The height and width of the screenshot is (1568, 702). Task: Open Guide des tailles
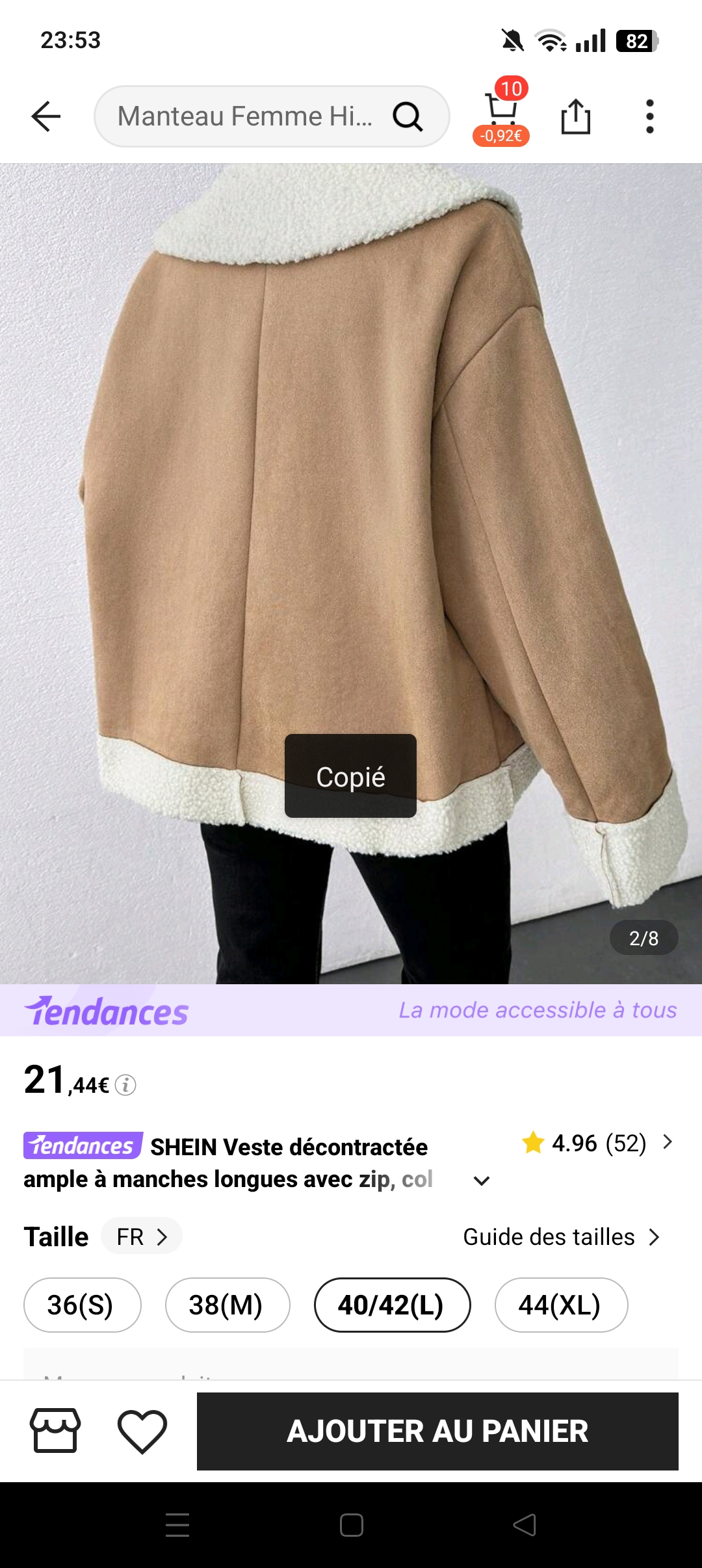[x=561, y=1237]
